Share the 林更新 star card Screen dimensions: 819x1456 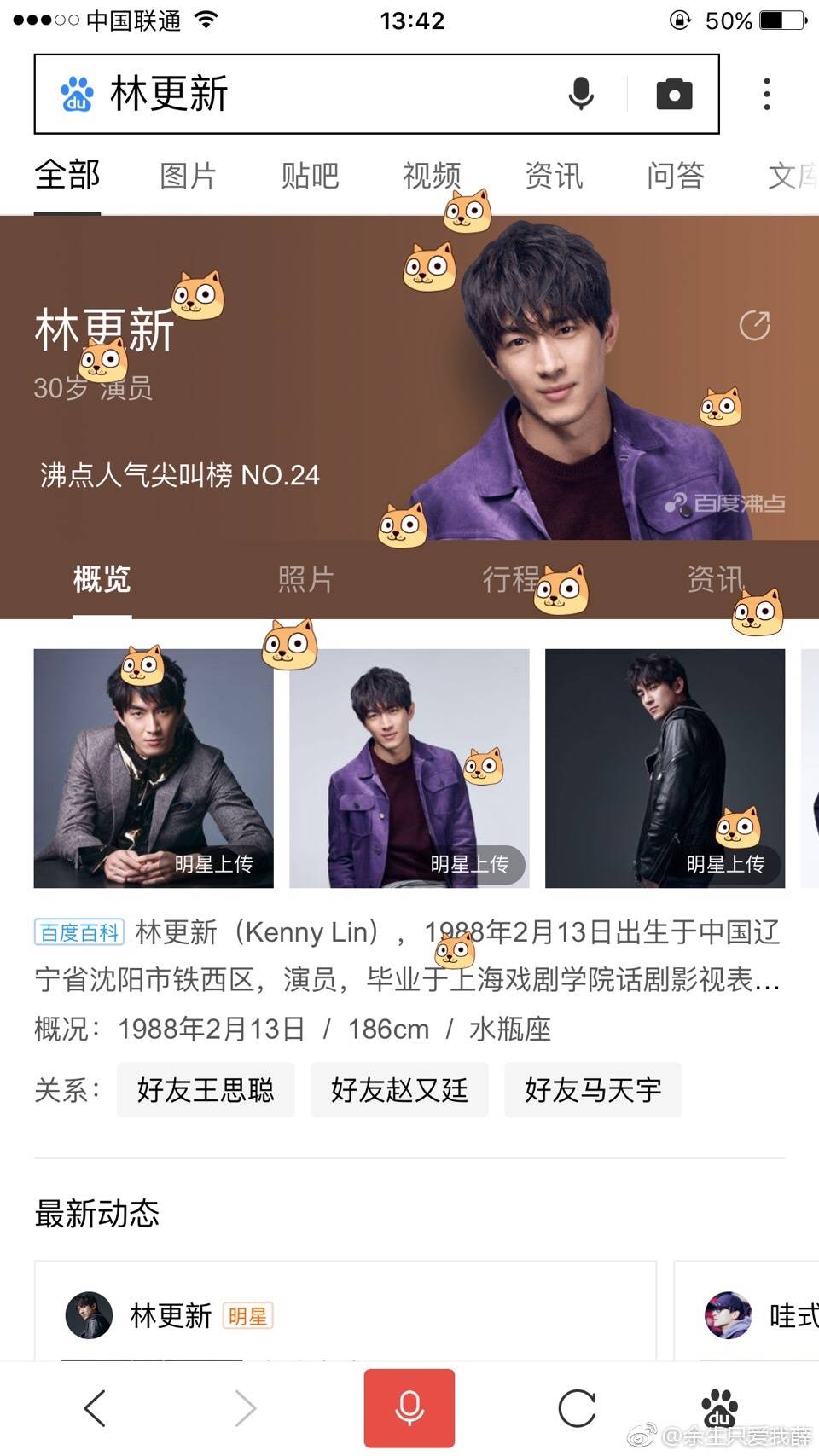click(754, 325)
